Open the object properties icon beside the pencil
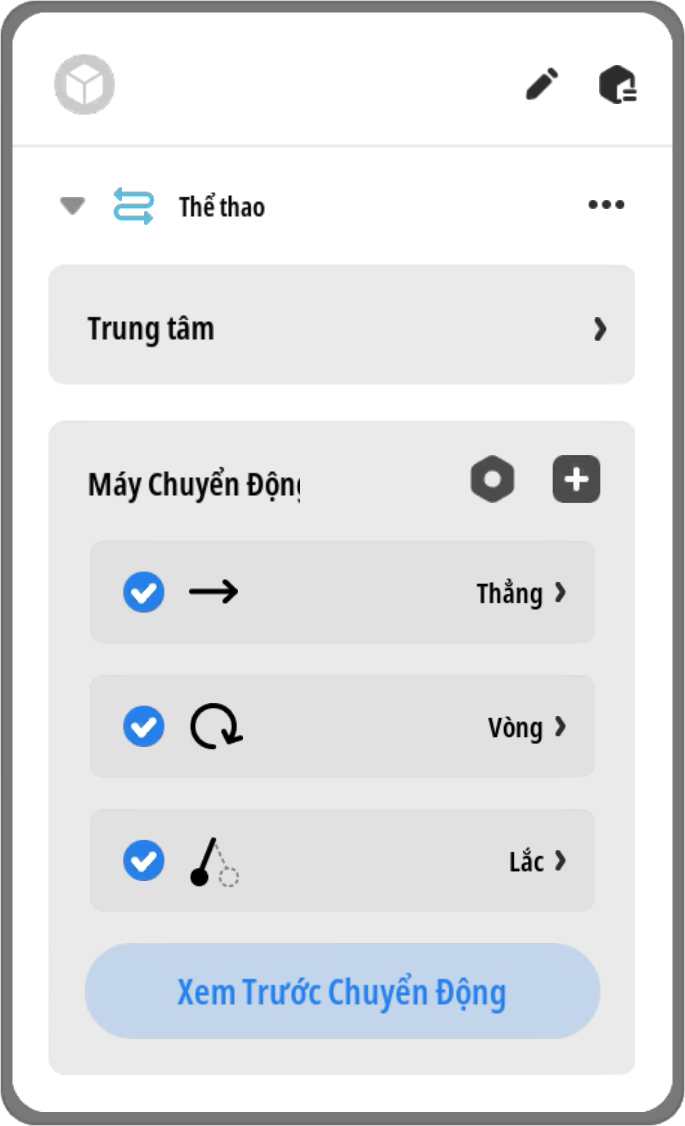Image resolution: width=685 pixels, height=1126 pixels. click(x=618, y=85)
